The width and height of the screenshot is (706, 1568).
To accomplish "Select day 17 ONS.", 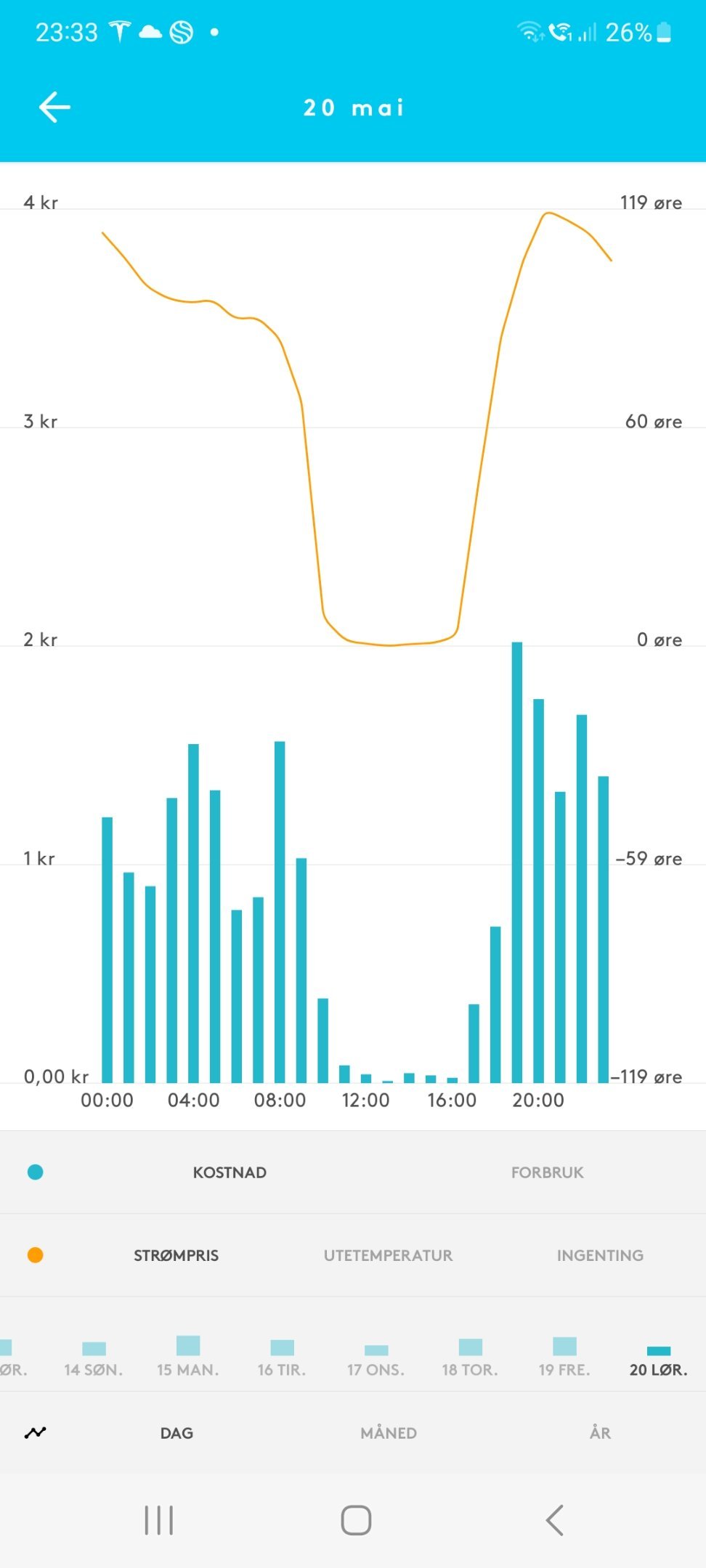I will [x=376, y=1360].
